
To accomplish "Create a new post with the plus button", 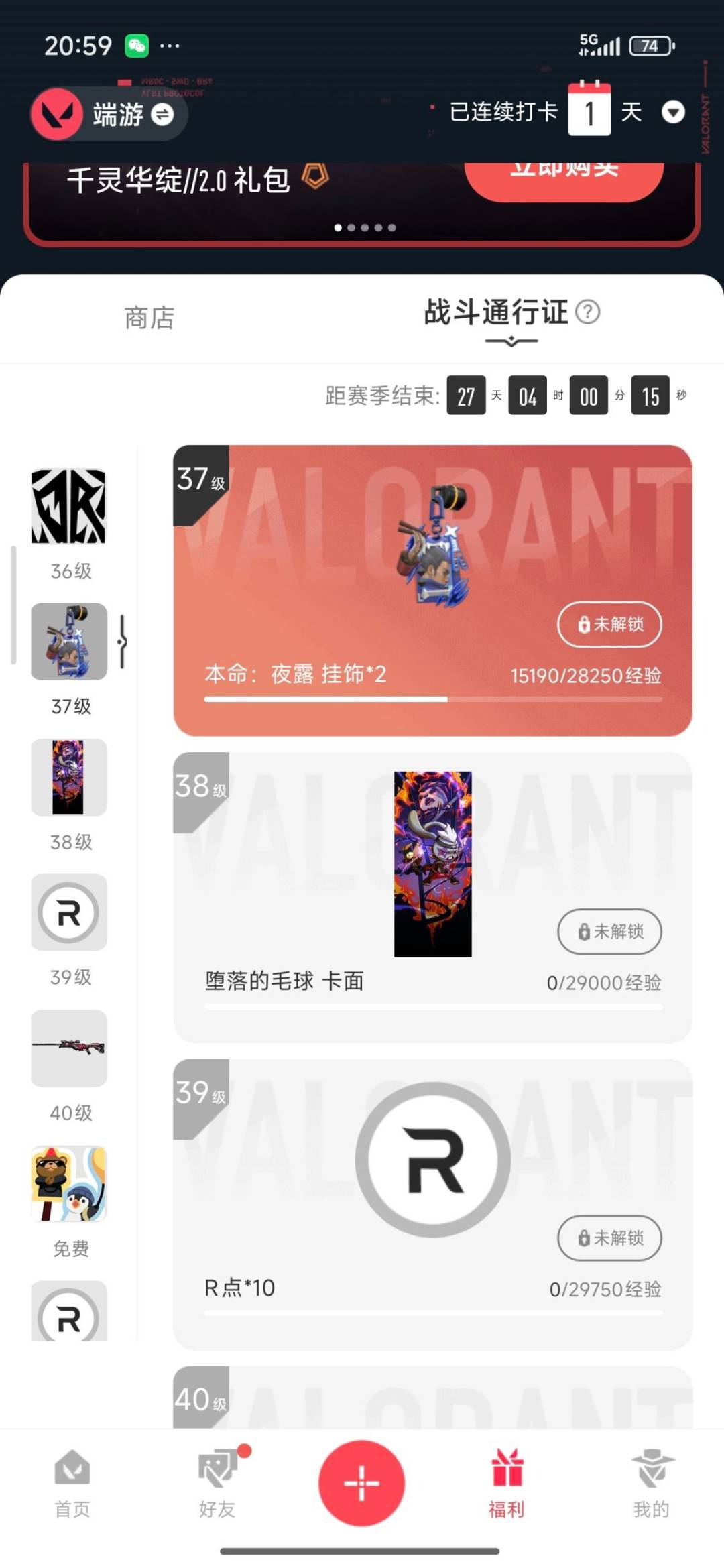I will point(361,1483).
